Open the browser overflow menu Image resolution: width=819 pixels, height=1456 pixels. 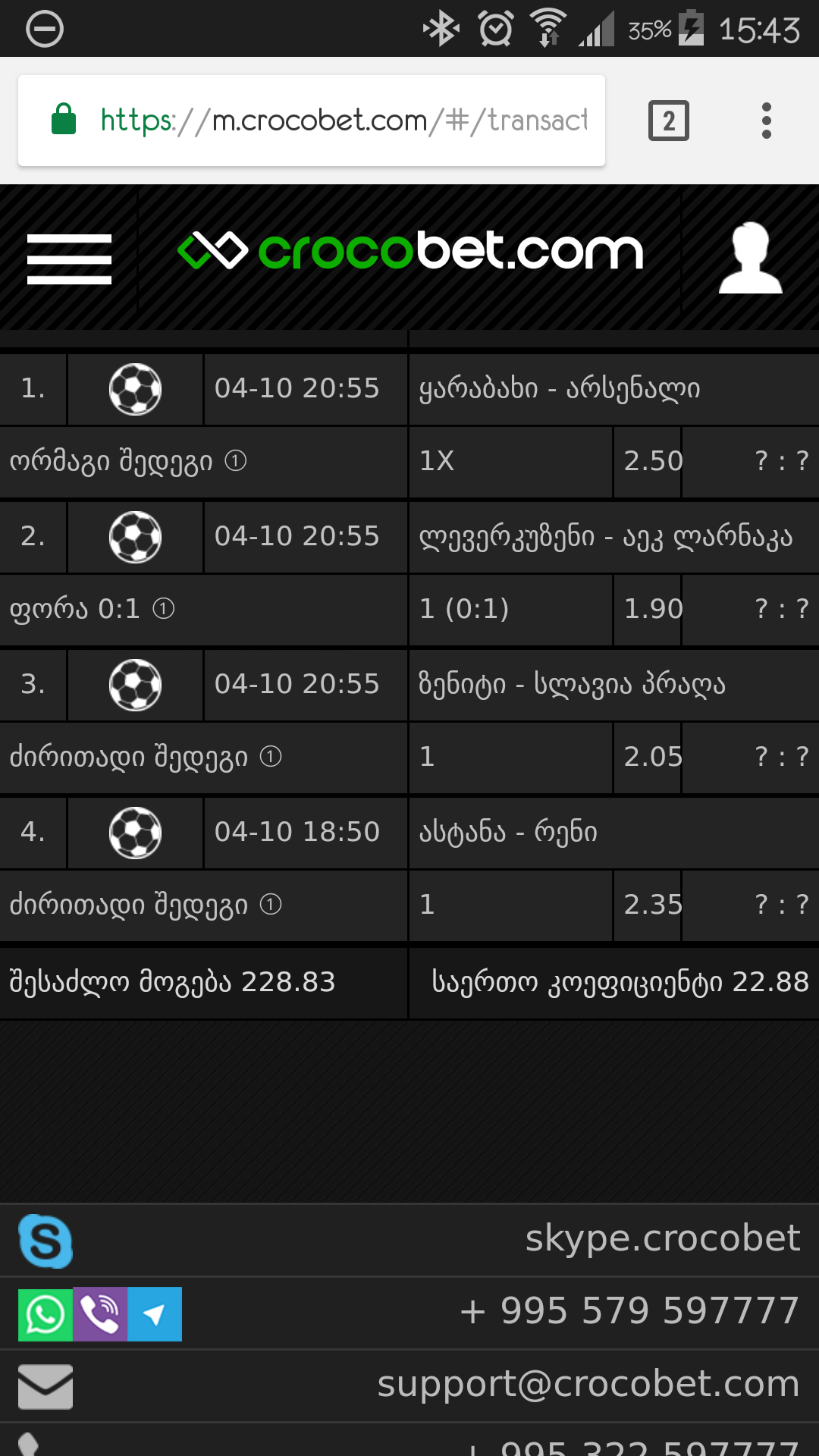coord(767,121)
